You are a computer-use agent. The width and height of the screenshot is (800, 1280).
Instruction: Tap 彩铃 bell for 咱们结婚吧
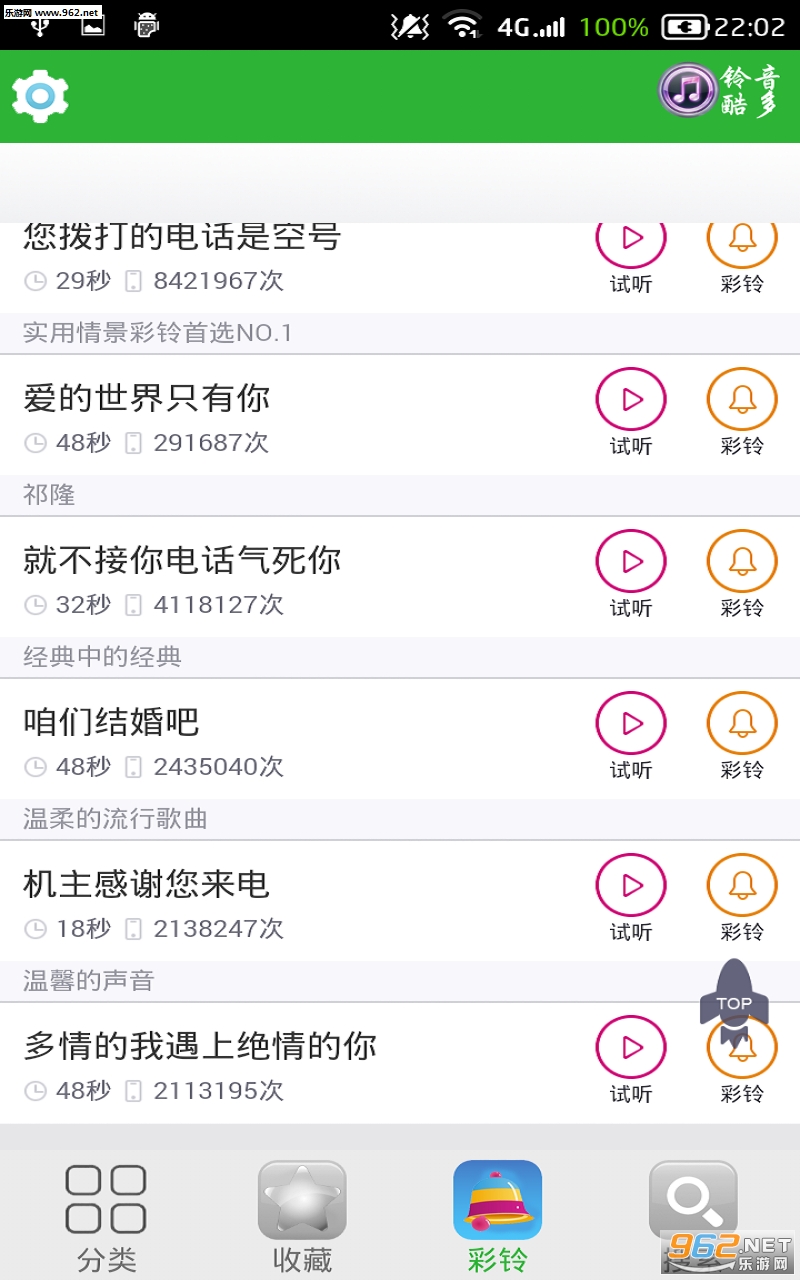(x=742, y=725)
